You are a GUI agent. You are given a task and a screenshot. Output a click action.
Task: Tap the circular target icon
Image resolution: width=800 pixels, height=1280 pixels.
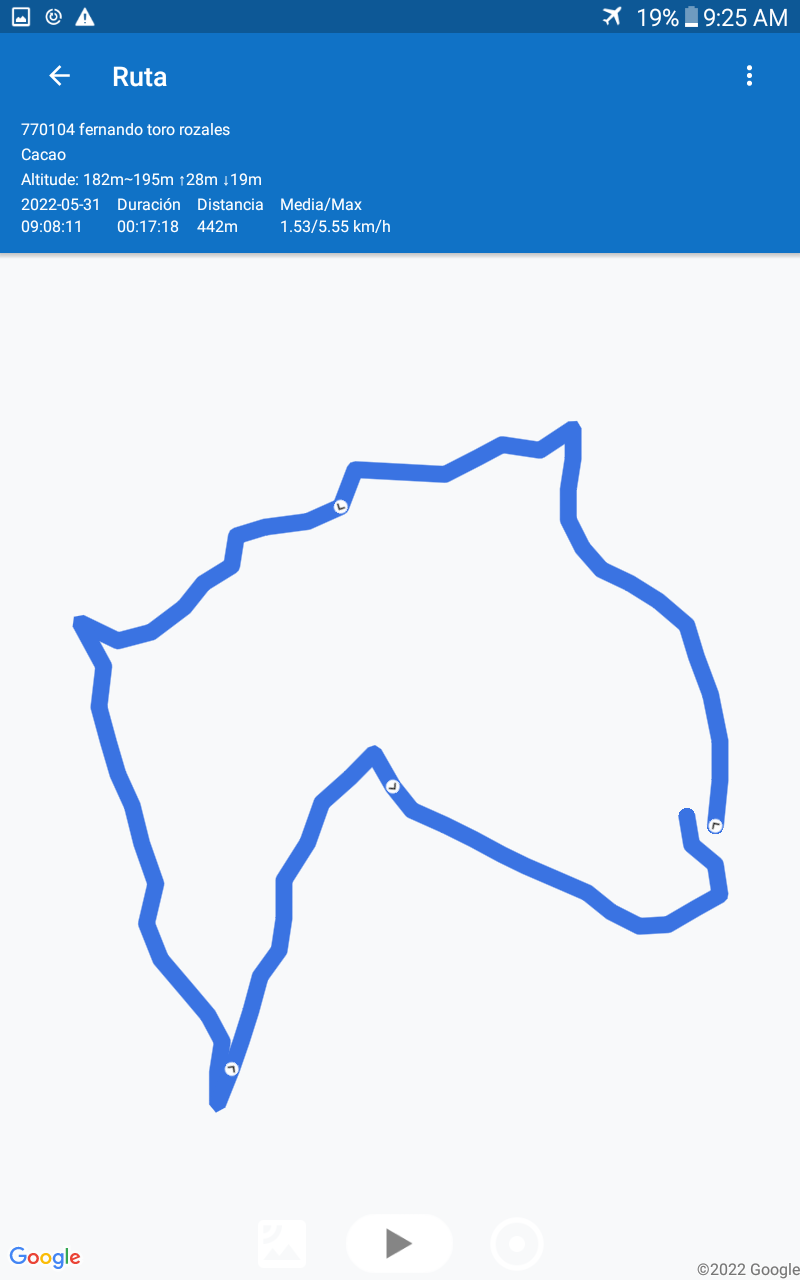pyautogui.click(x=517, y=1244)
